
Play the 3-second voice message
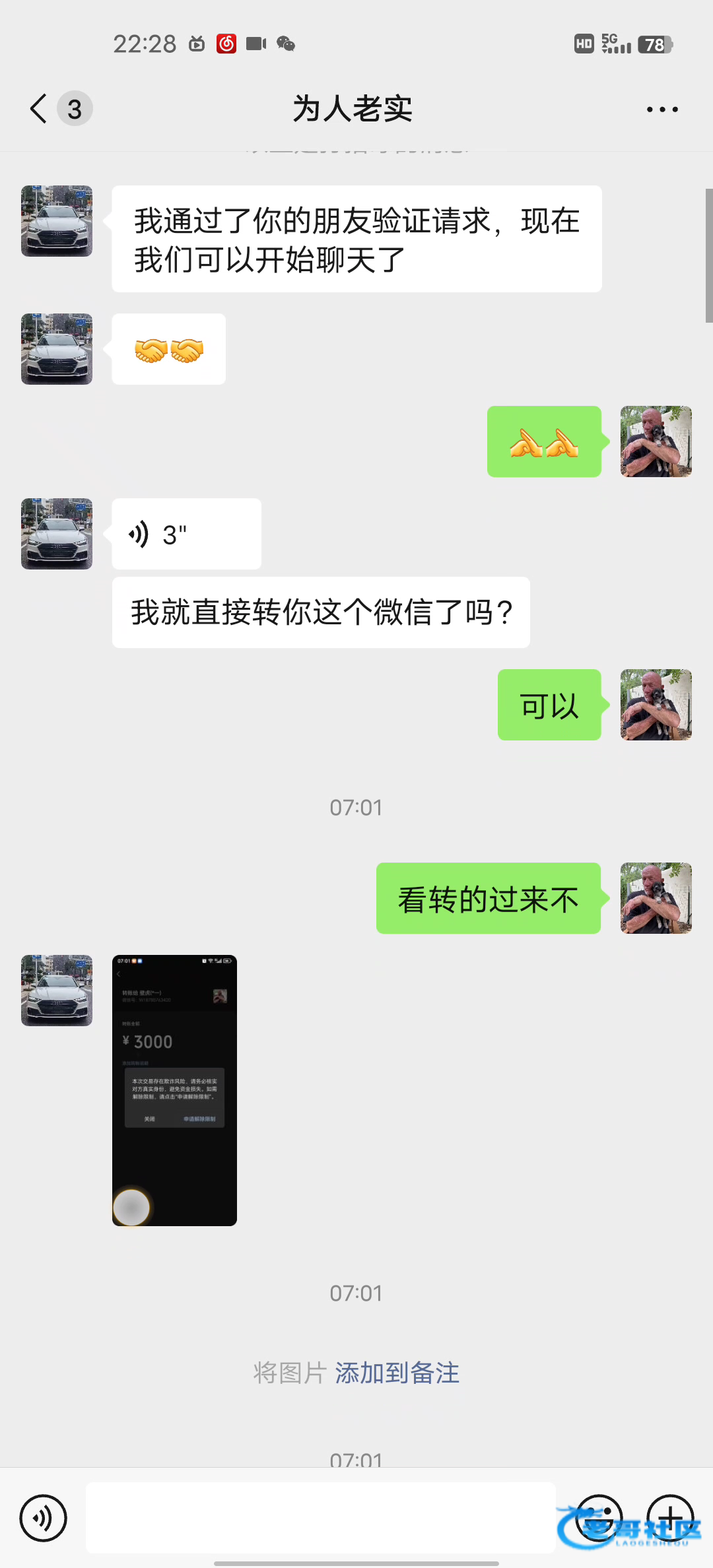click(186, 534)
